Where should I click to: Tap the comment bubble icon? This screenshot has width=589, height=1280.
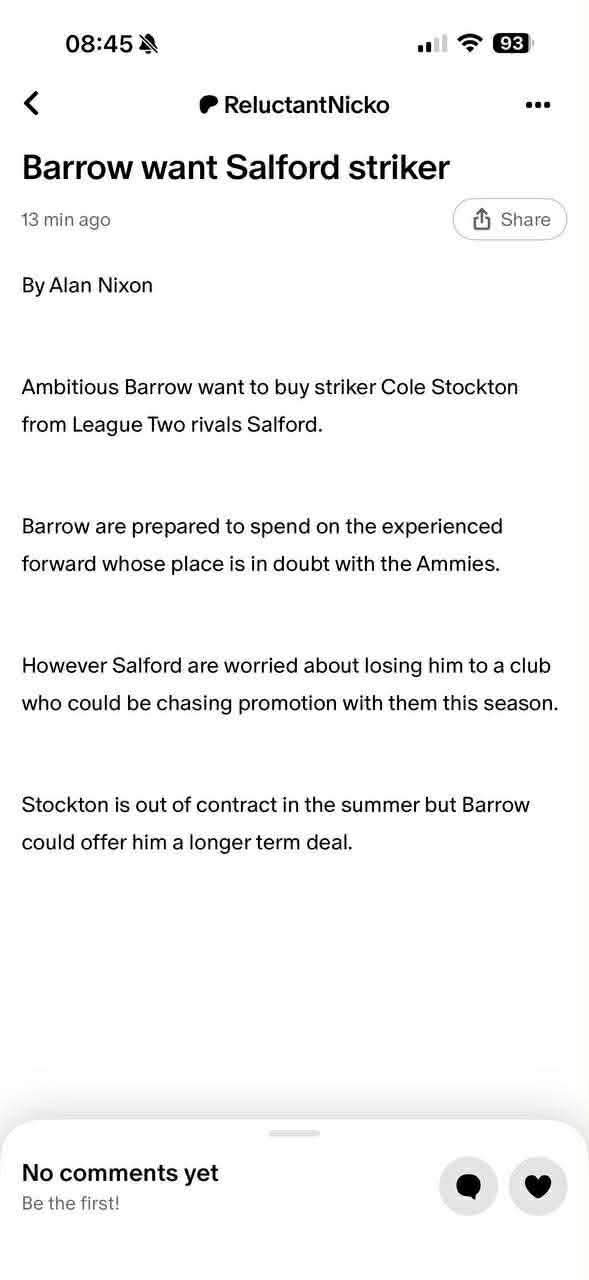tap(468, 1186)
